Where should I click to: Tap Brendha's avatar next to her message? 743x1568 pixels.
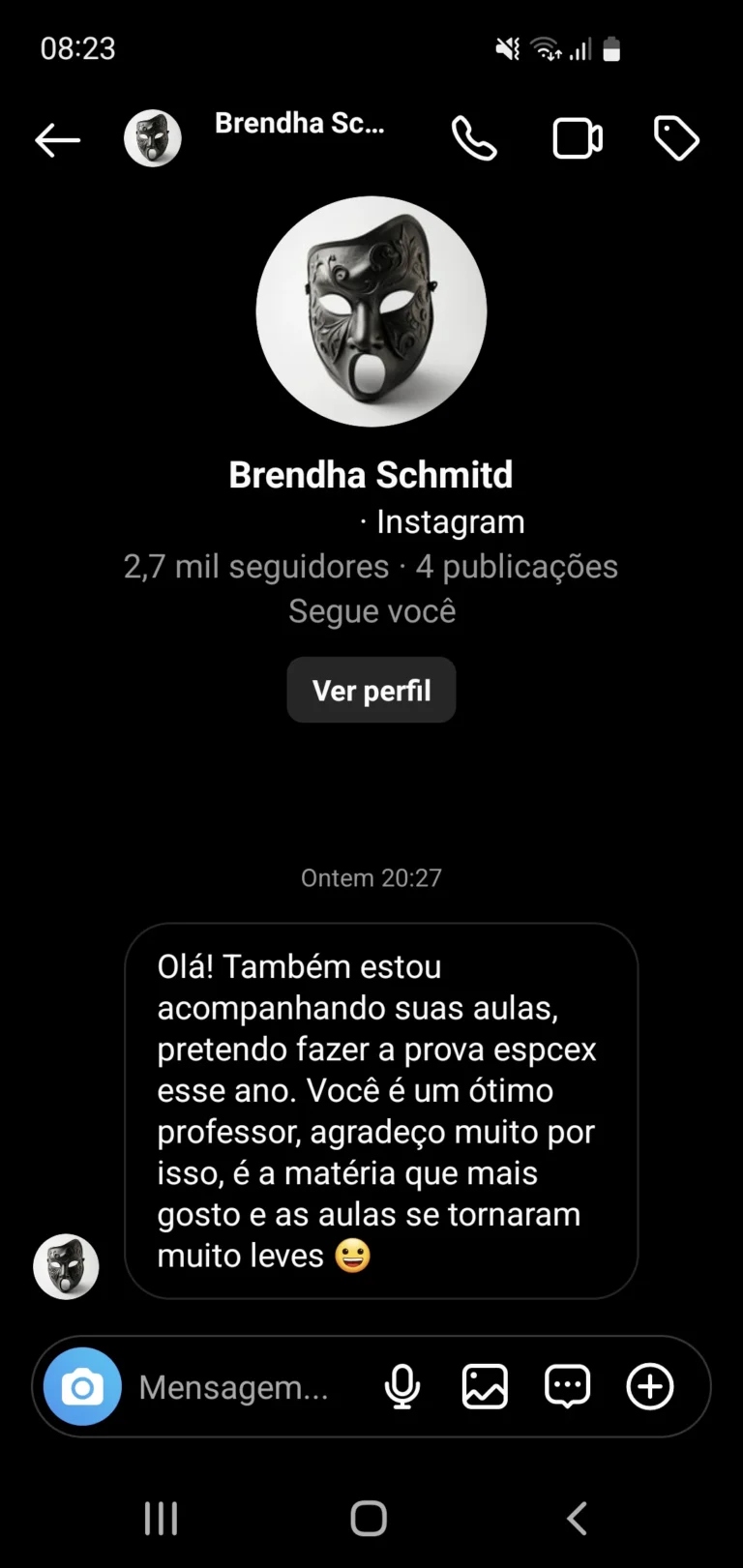click(x=66, y=1265)
